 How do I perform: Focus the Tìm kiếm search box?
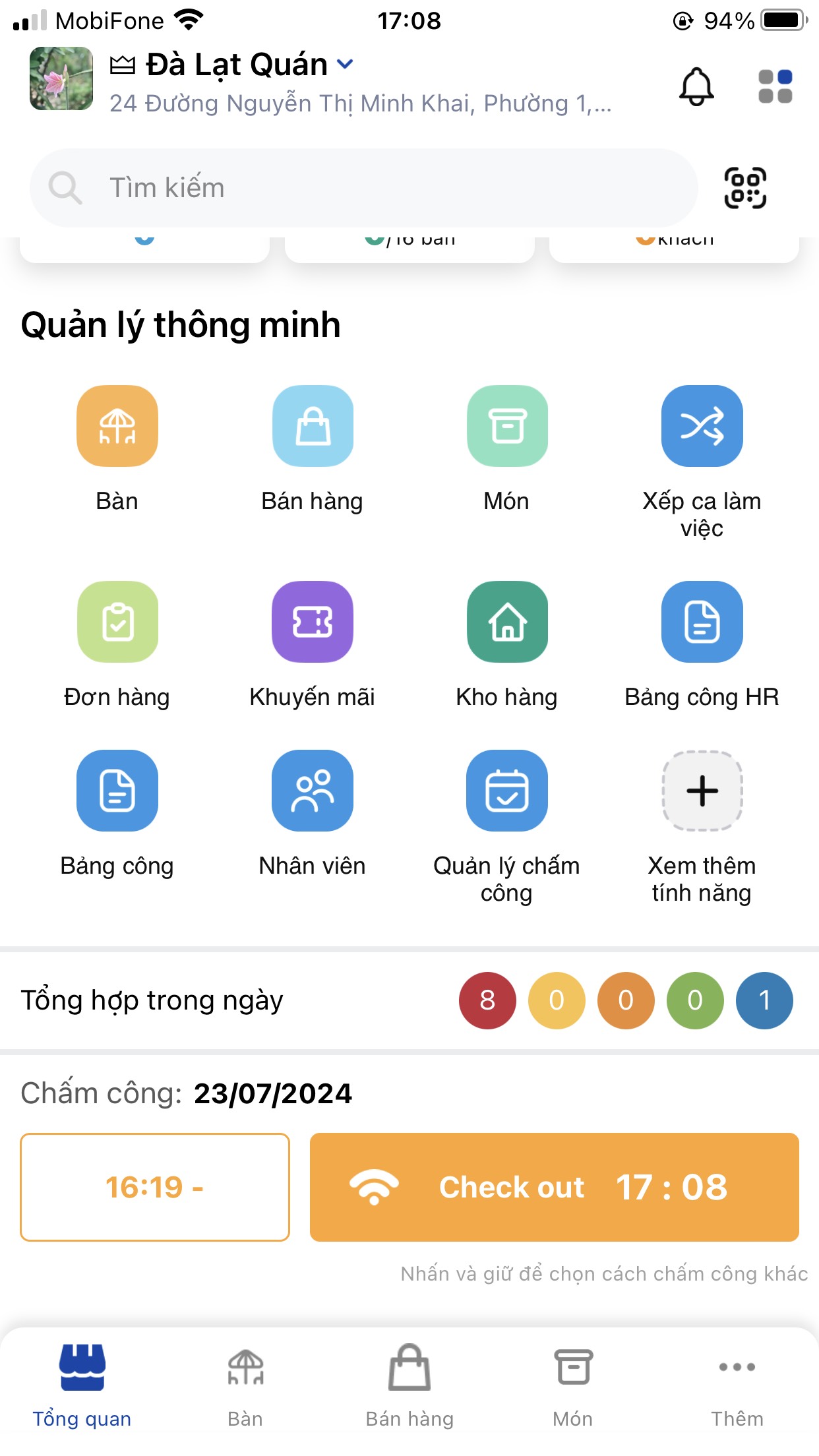[x=363, y=188]
